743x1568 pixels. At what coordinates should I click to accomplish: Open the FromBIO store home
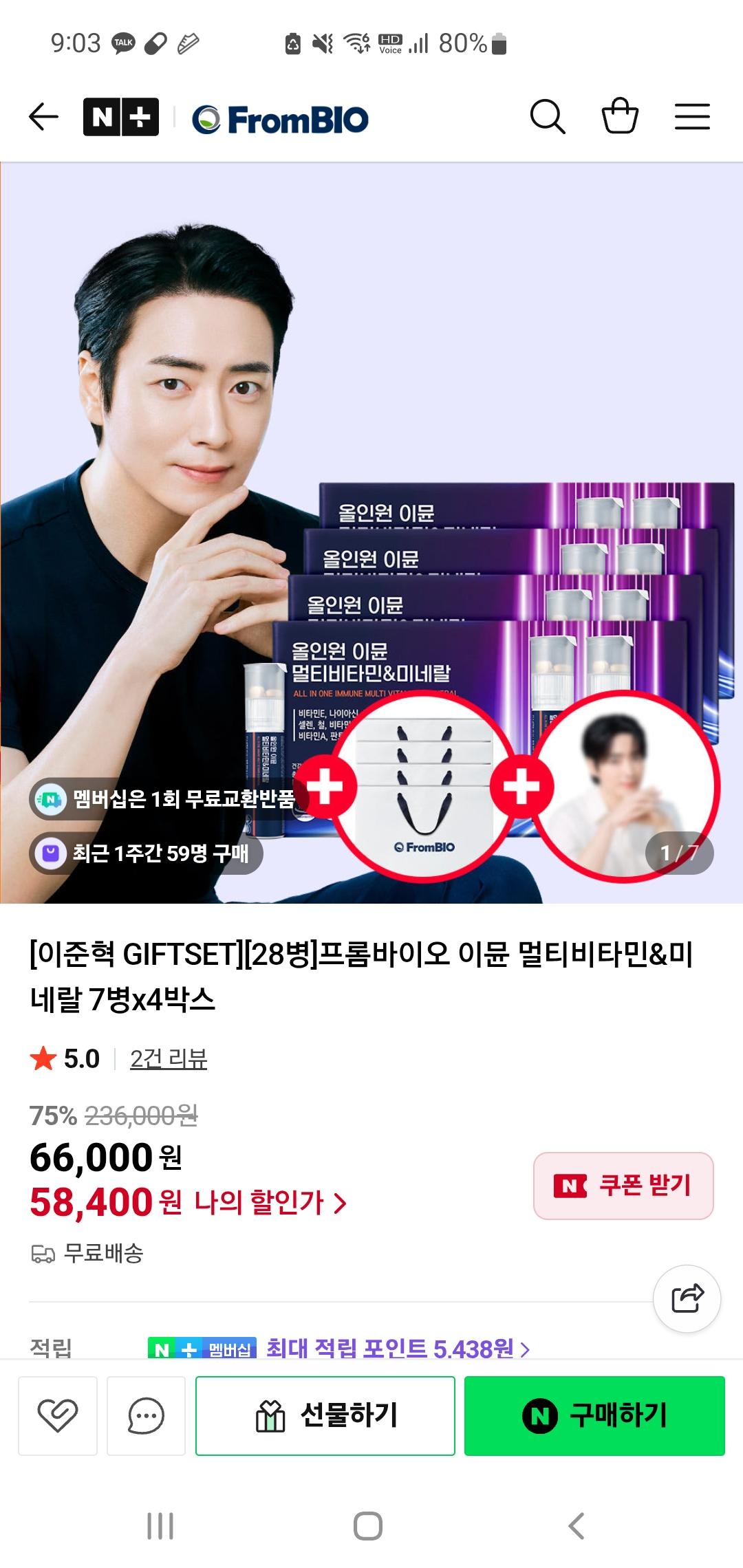(x=281, y=120)
